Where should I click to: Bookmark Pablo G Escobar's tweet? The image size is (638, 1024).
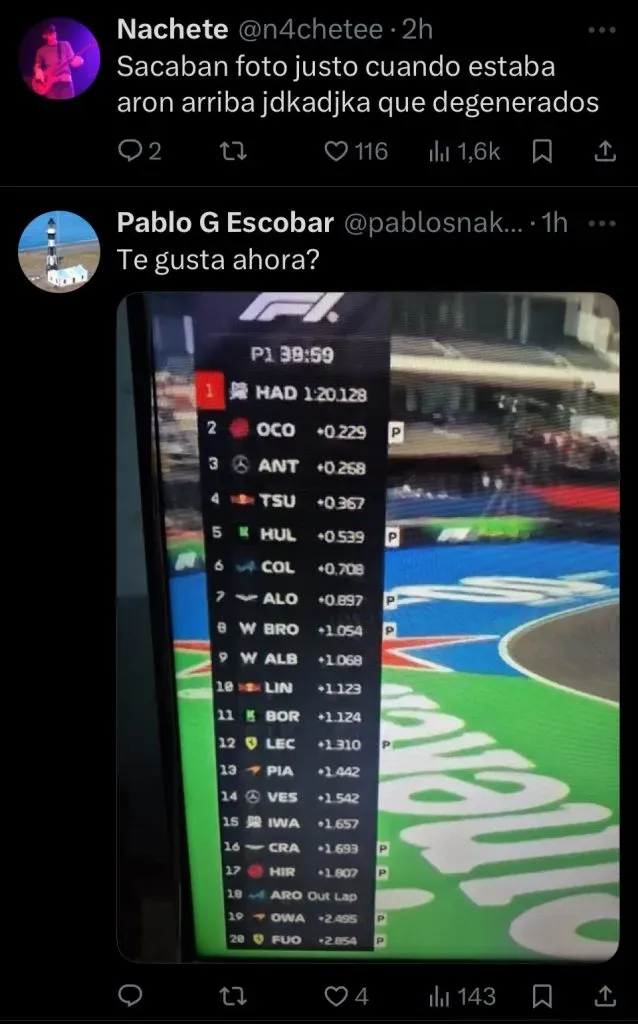point(542,996)
